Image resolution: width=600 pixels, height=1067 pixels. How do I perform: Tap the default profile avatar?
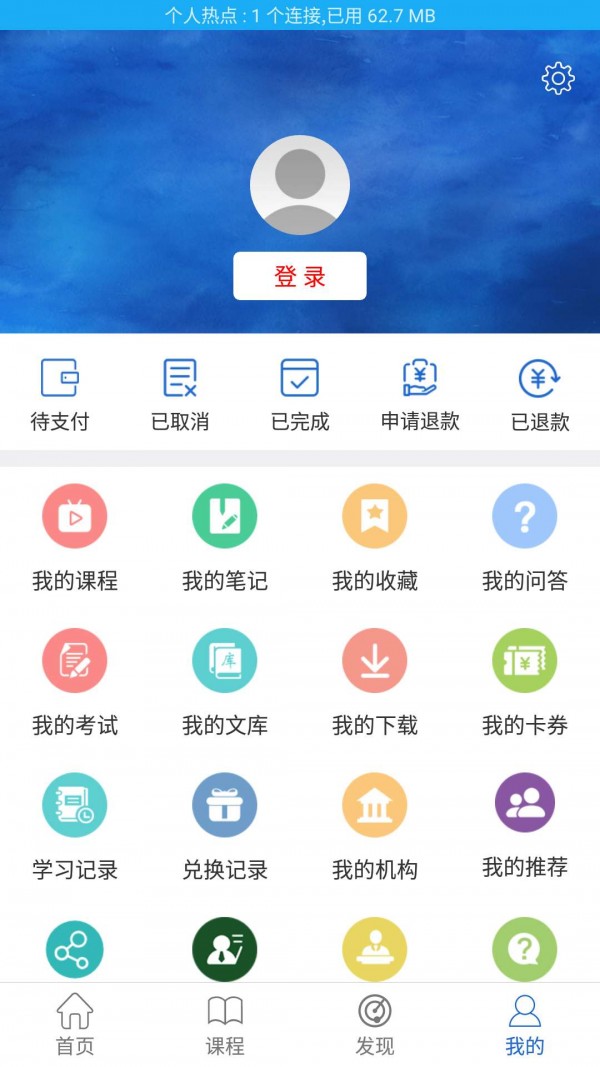300,185
